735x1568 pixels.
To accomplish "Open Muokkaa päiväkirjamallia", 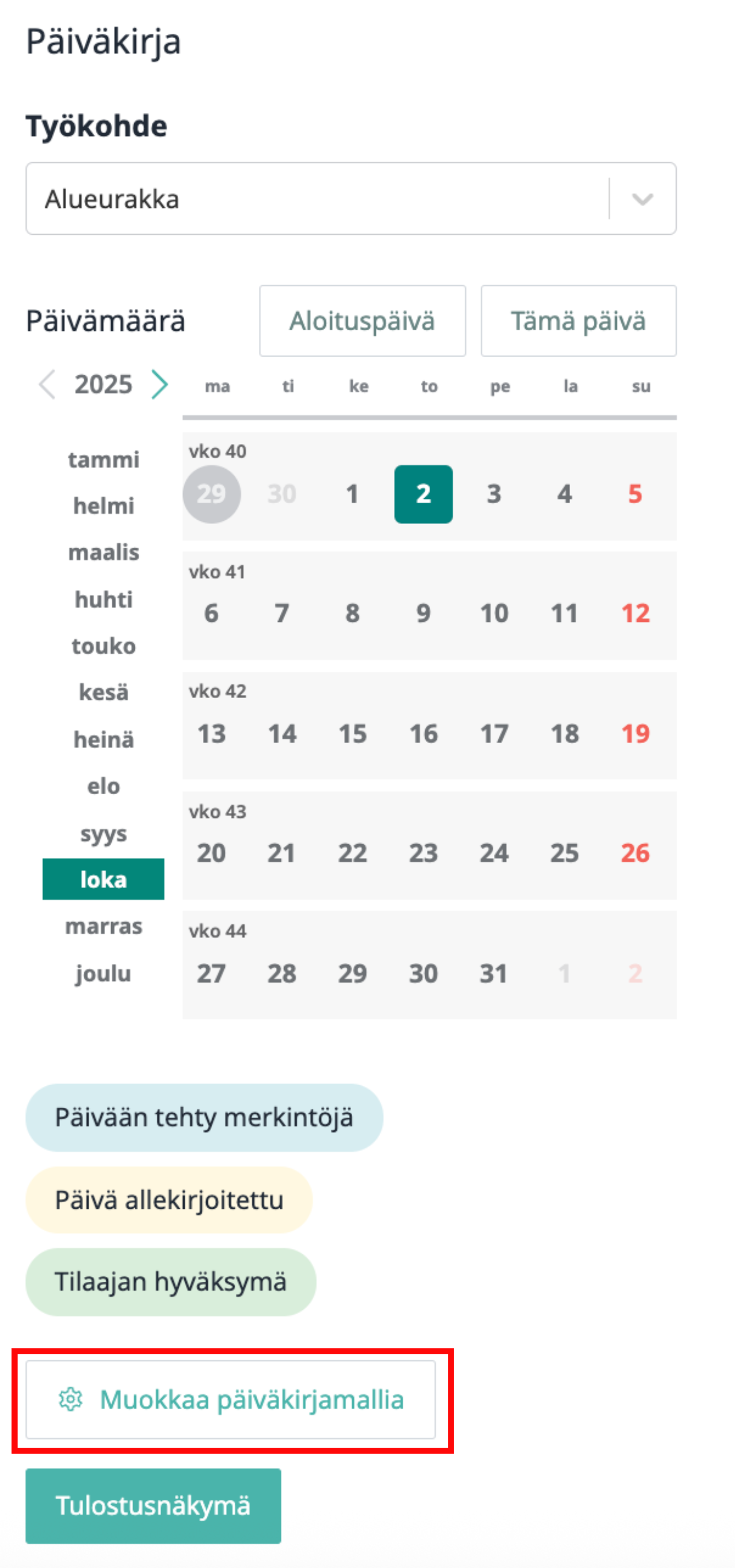I will coord(231,1399).
